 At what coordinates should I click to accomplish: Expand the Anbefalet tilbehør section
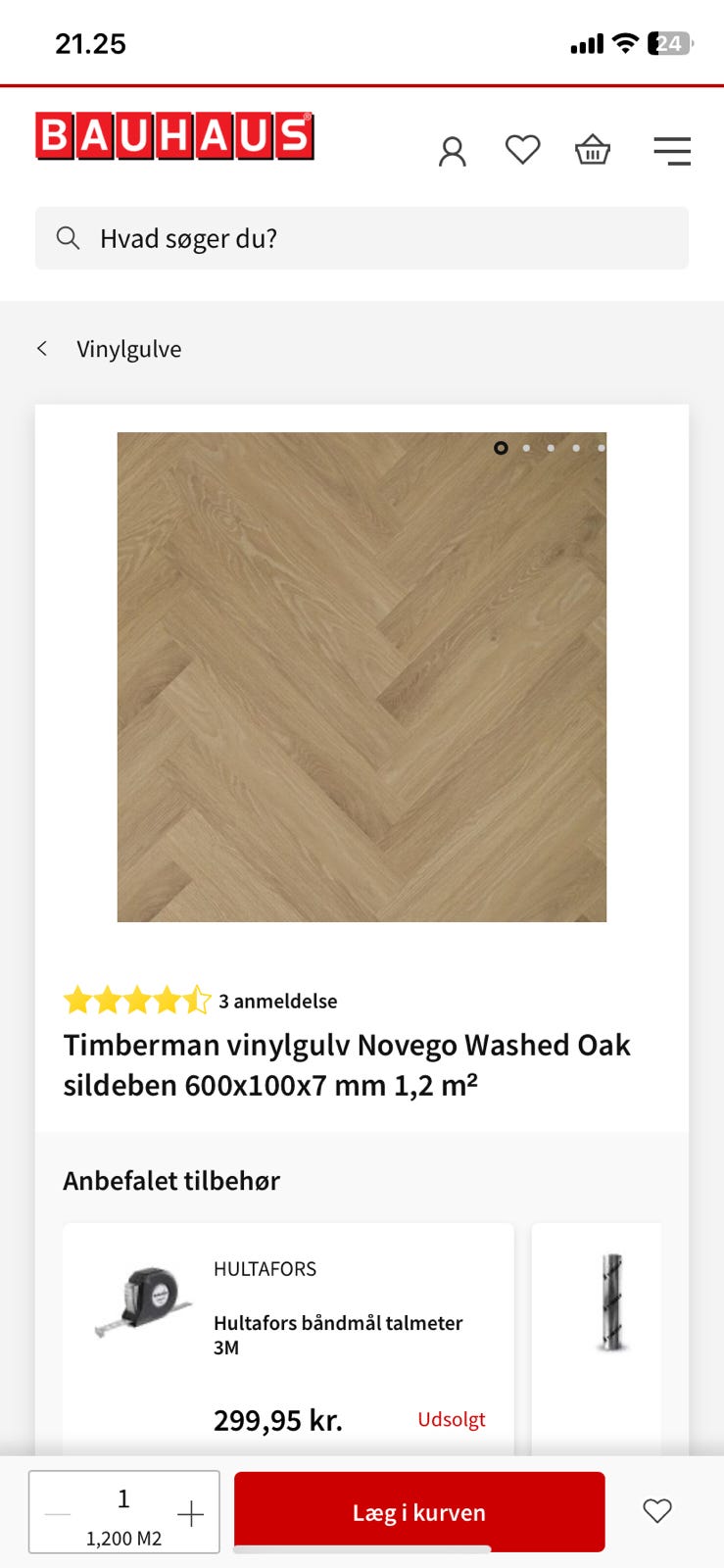[171, 1180]
